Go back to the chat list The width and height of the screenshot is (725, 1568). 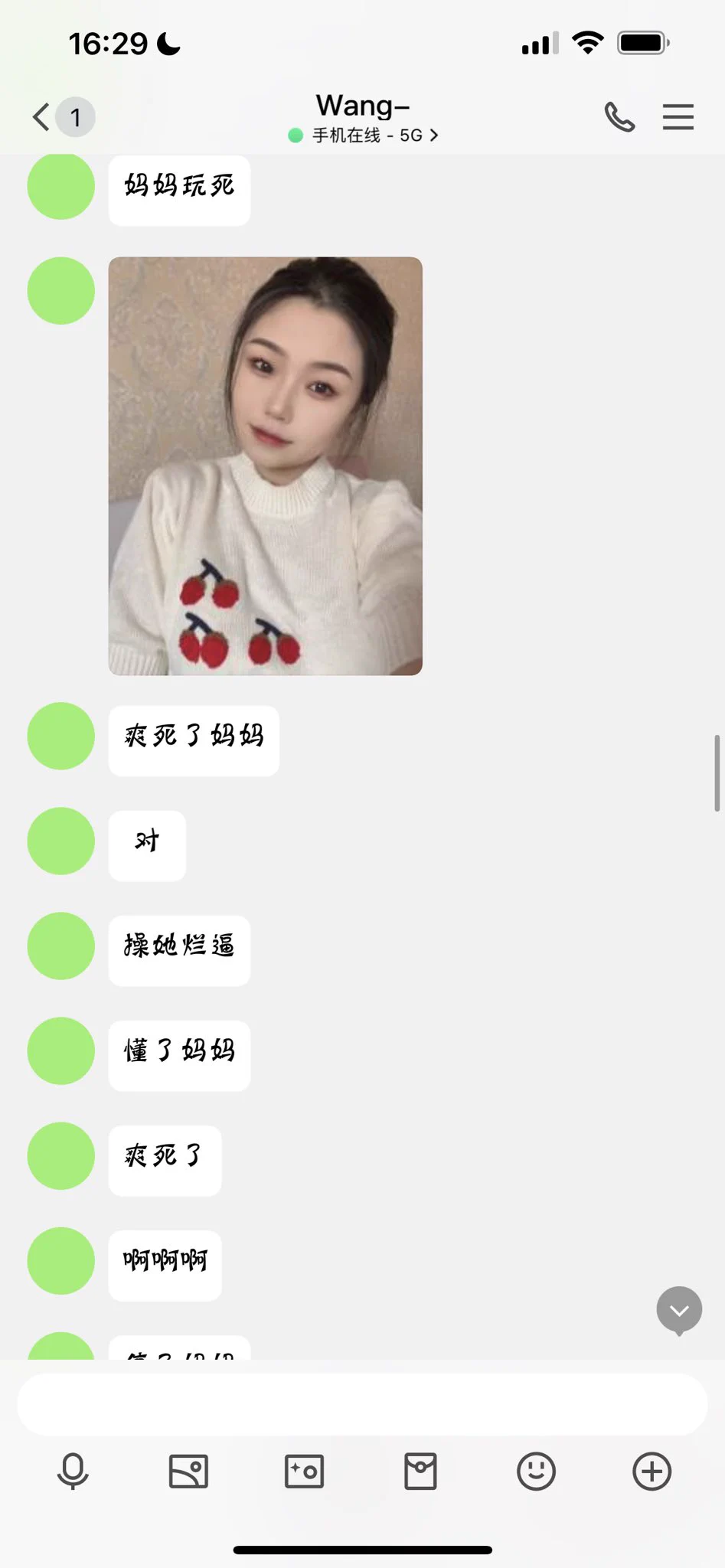click(42, 117)
